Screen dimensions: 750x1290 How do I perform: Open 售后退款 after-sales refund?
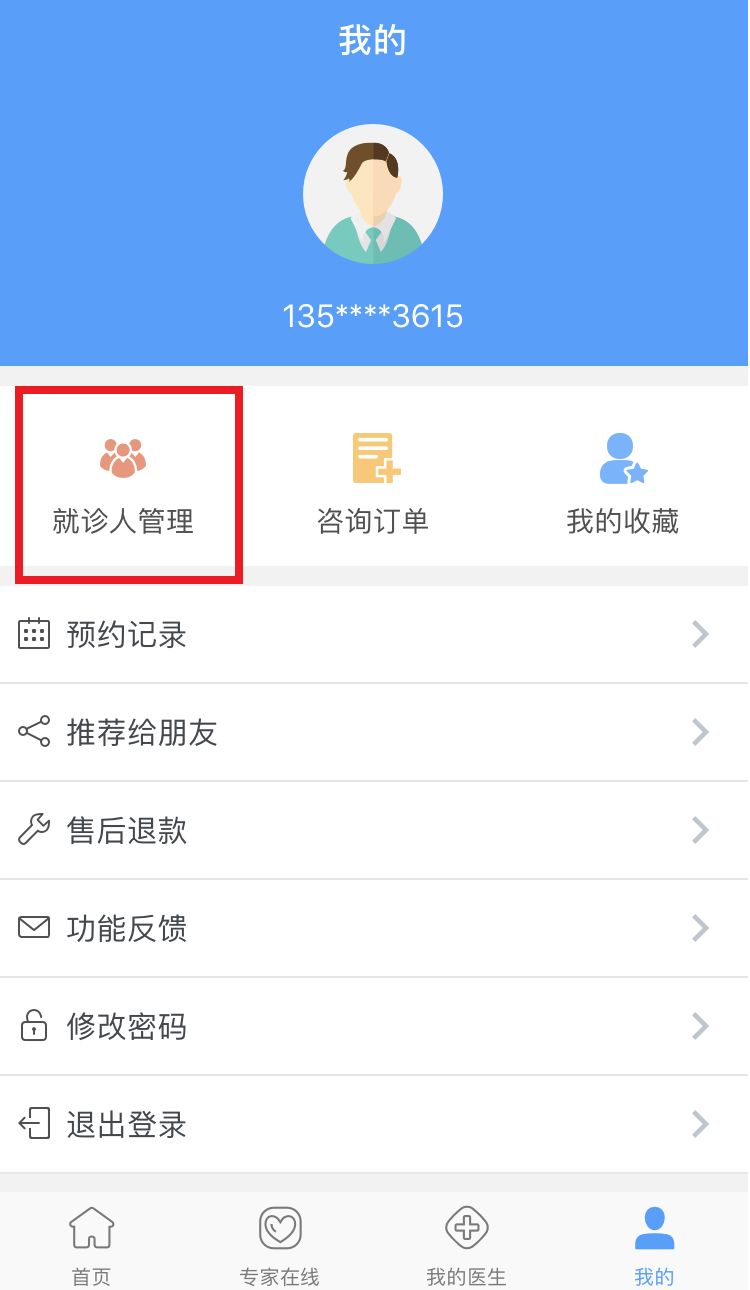(374, 831)
